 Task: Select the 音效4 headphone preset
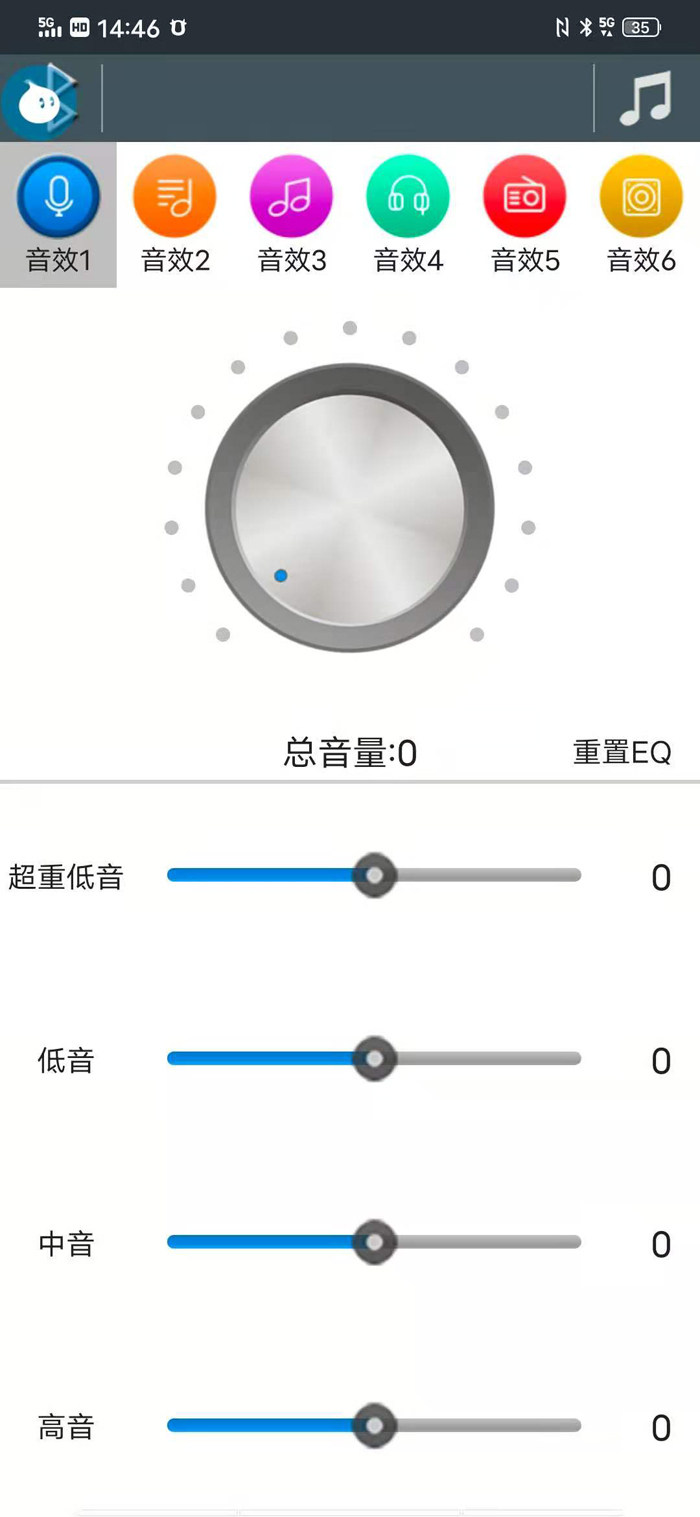(408, 215)
